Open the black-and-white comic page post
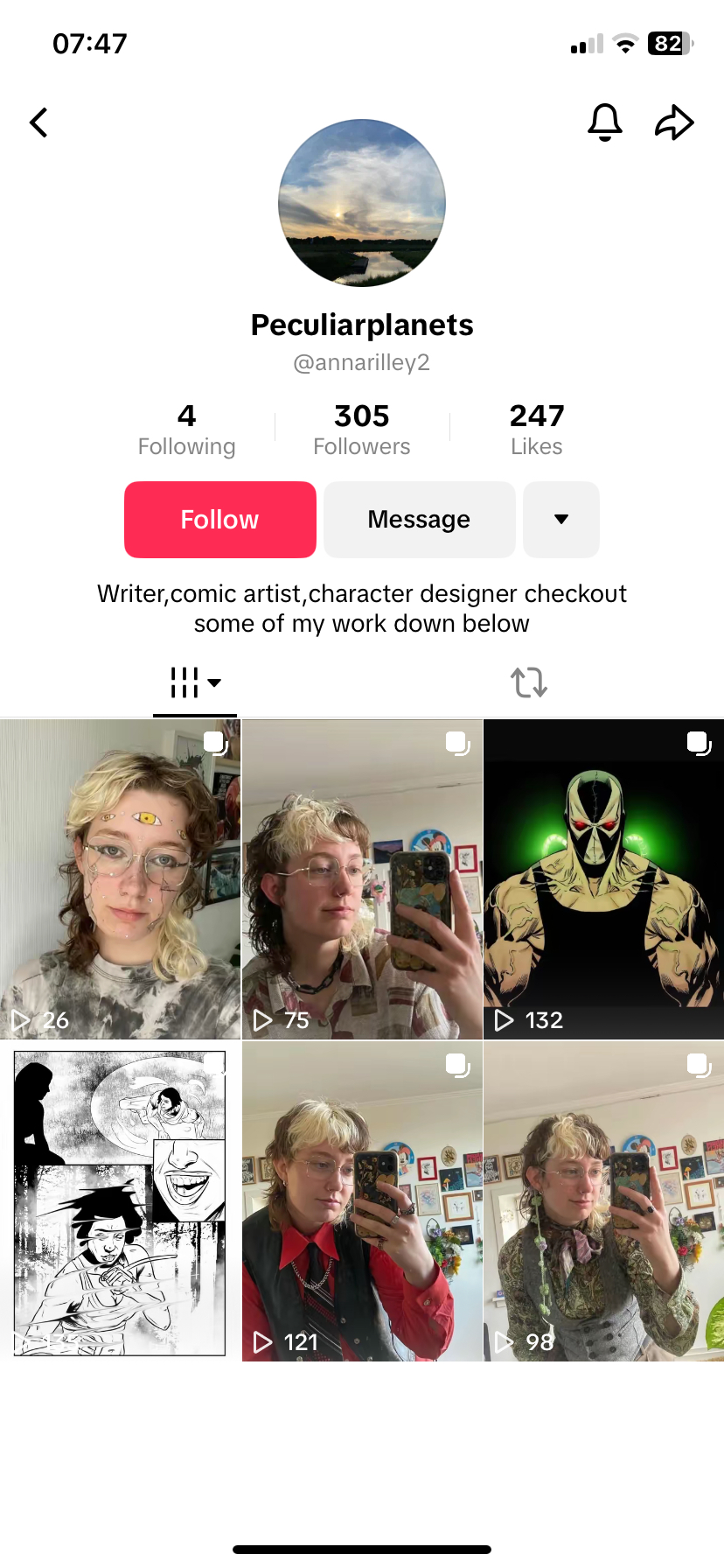The image size is (724, 1568). tap(120, 1200)
